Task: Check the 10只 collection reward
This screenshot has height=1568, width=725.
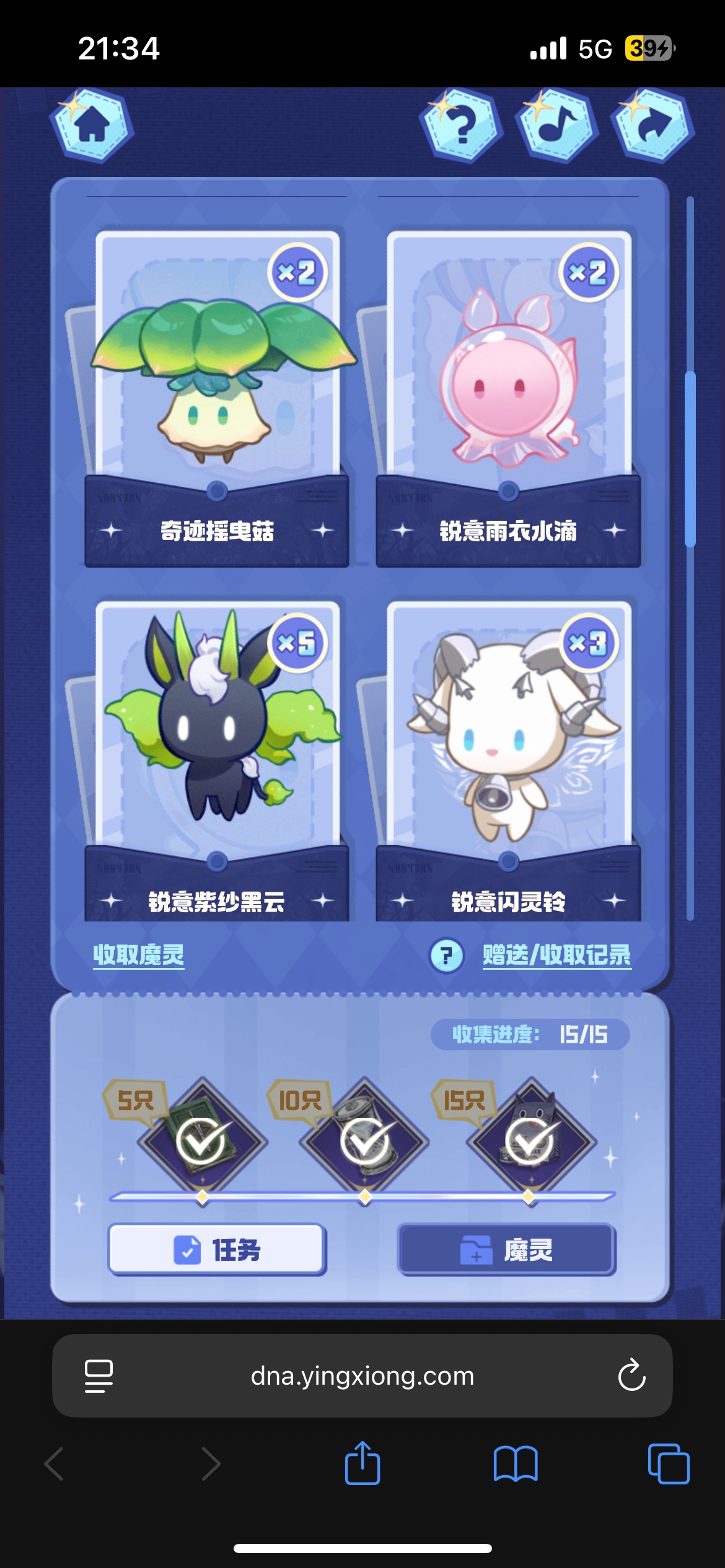Action: click(x=365, y=1141)
